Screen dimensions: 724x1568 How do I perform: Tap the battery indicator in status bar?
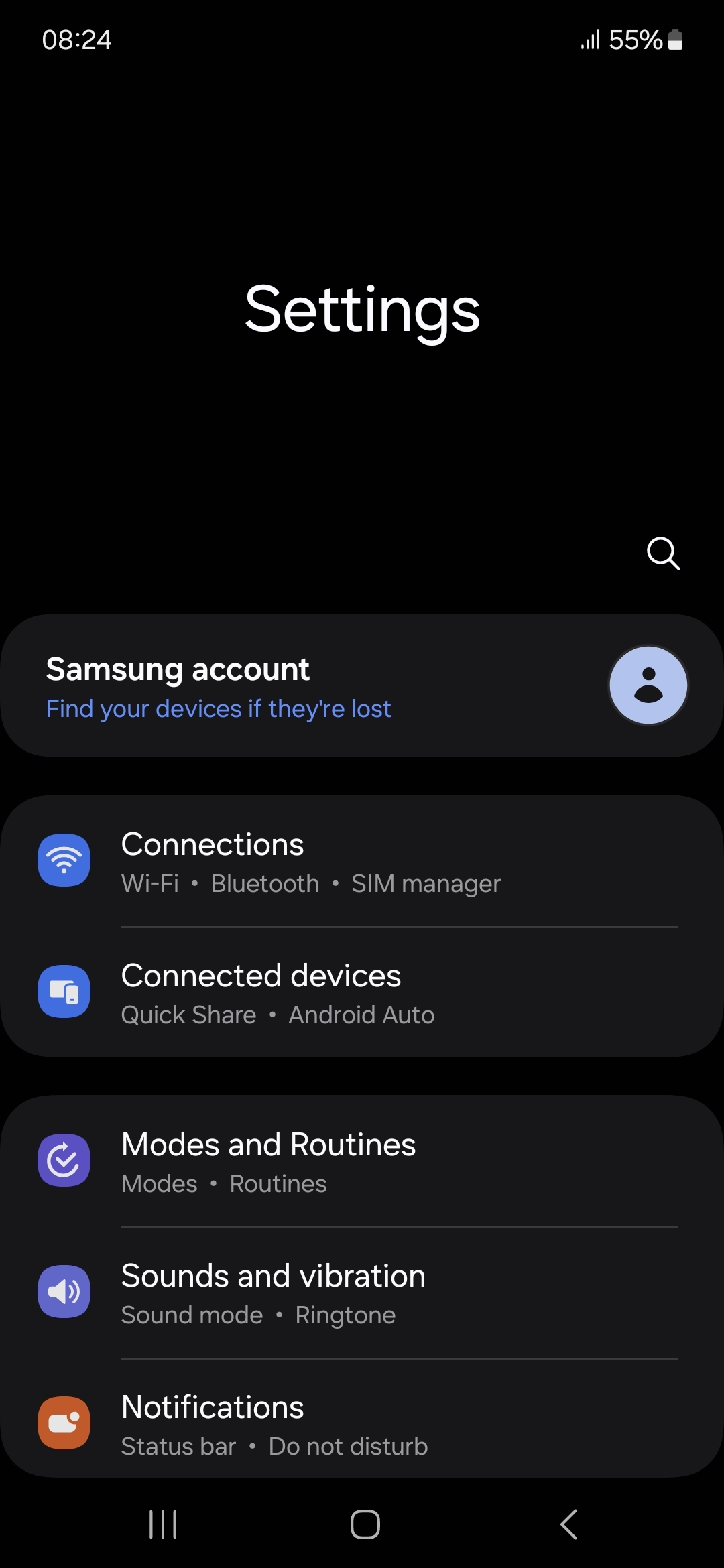[x=673, y=40]
